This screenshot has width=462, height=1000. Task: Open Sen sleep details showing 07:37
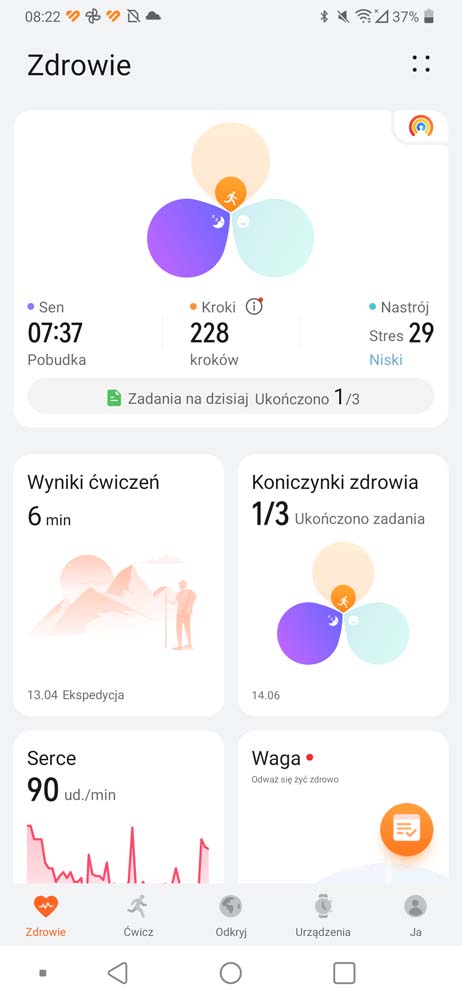click(x=56, y=334)
